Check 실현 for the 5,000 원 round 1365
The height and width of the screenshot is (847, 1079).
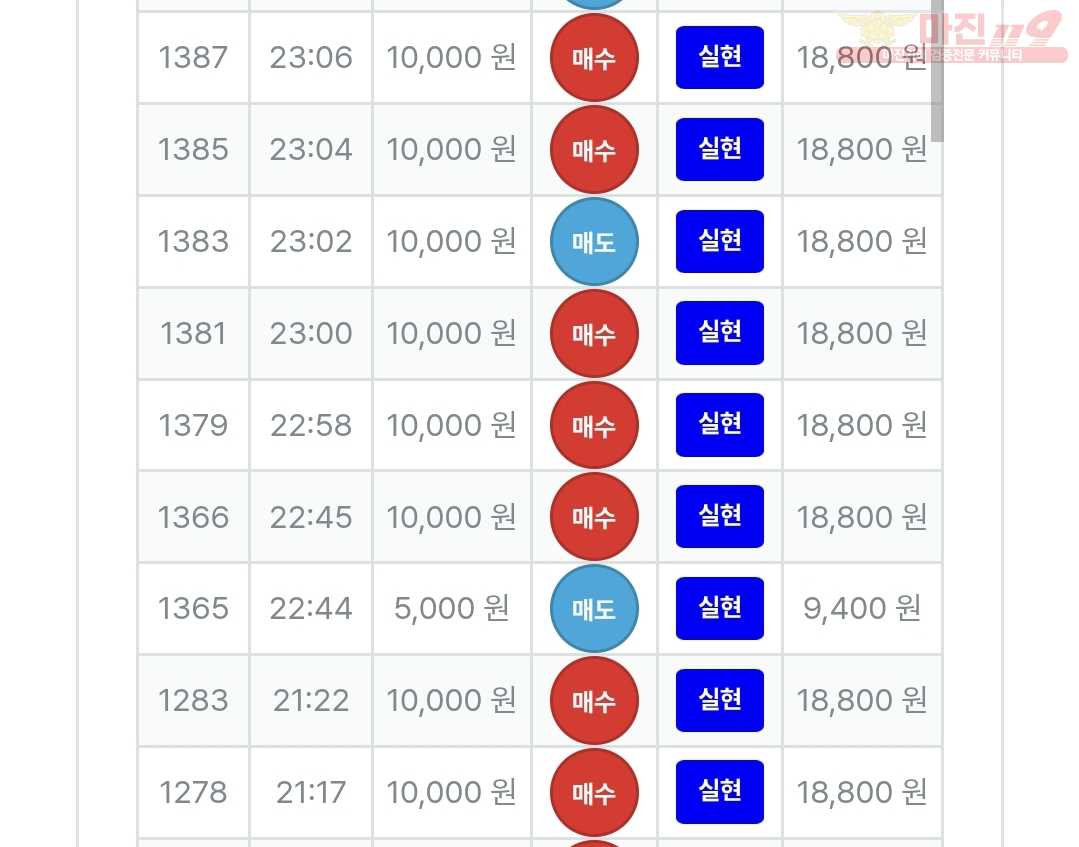click(719, 608)
